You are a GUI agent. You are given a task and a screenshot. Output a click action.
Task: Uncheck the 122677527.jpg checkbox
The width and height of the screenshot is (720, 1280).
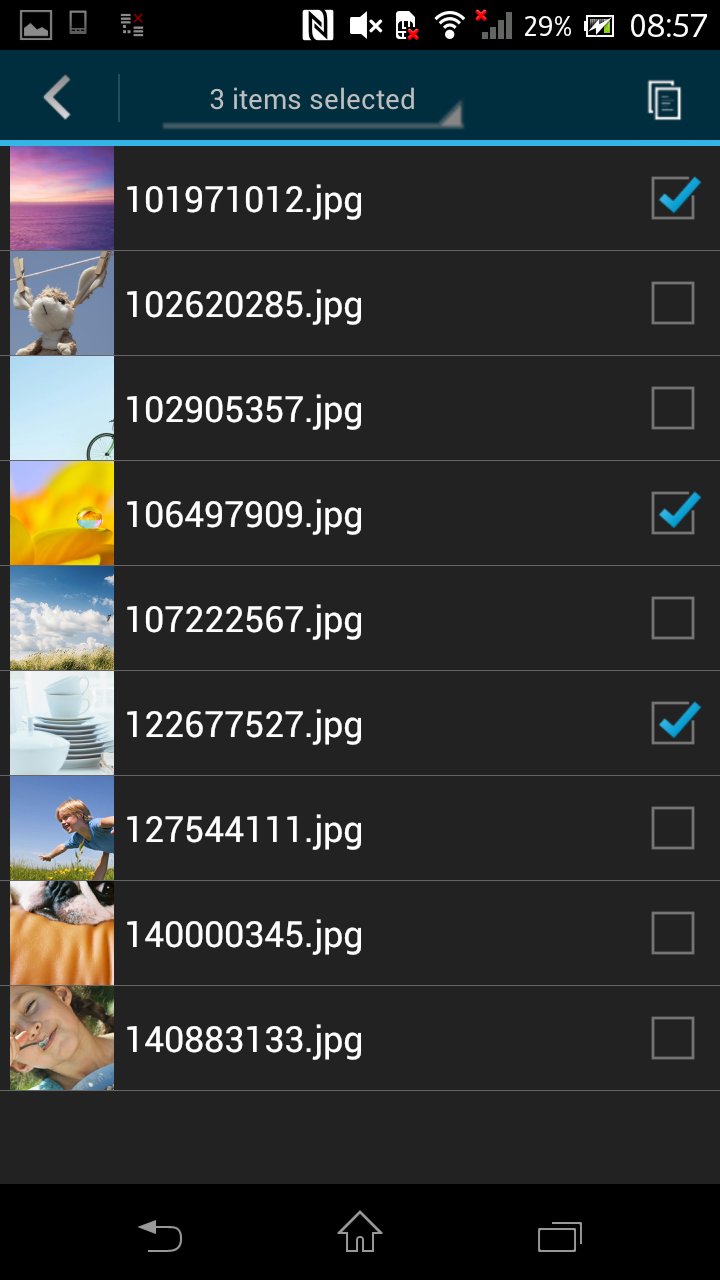pyautogui.click(x=673, y=723)
